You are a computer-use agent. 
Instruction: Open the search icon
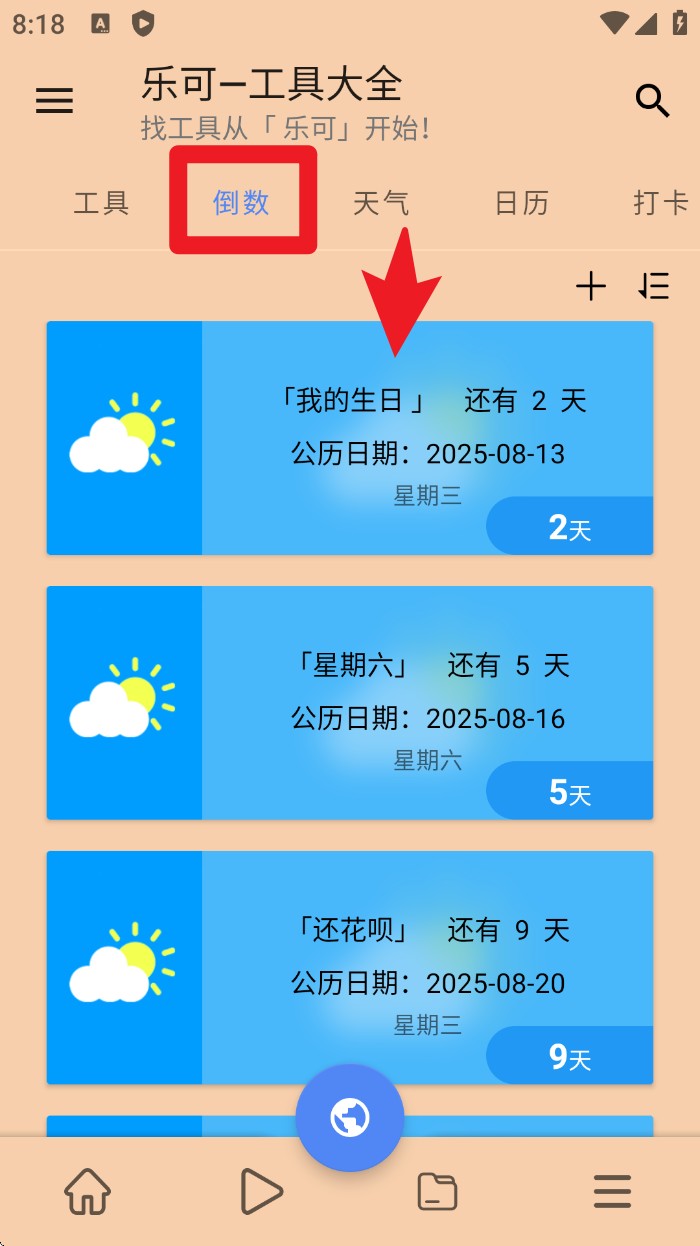(652, 100)
